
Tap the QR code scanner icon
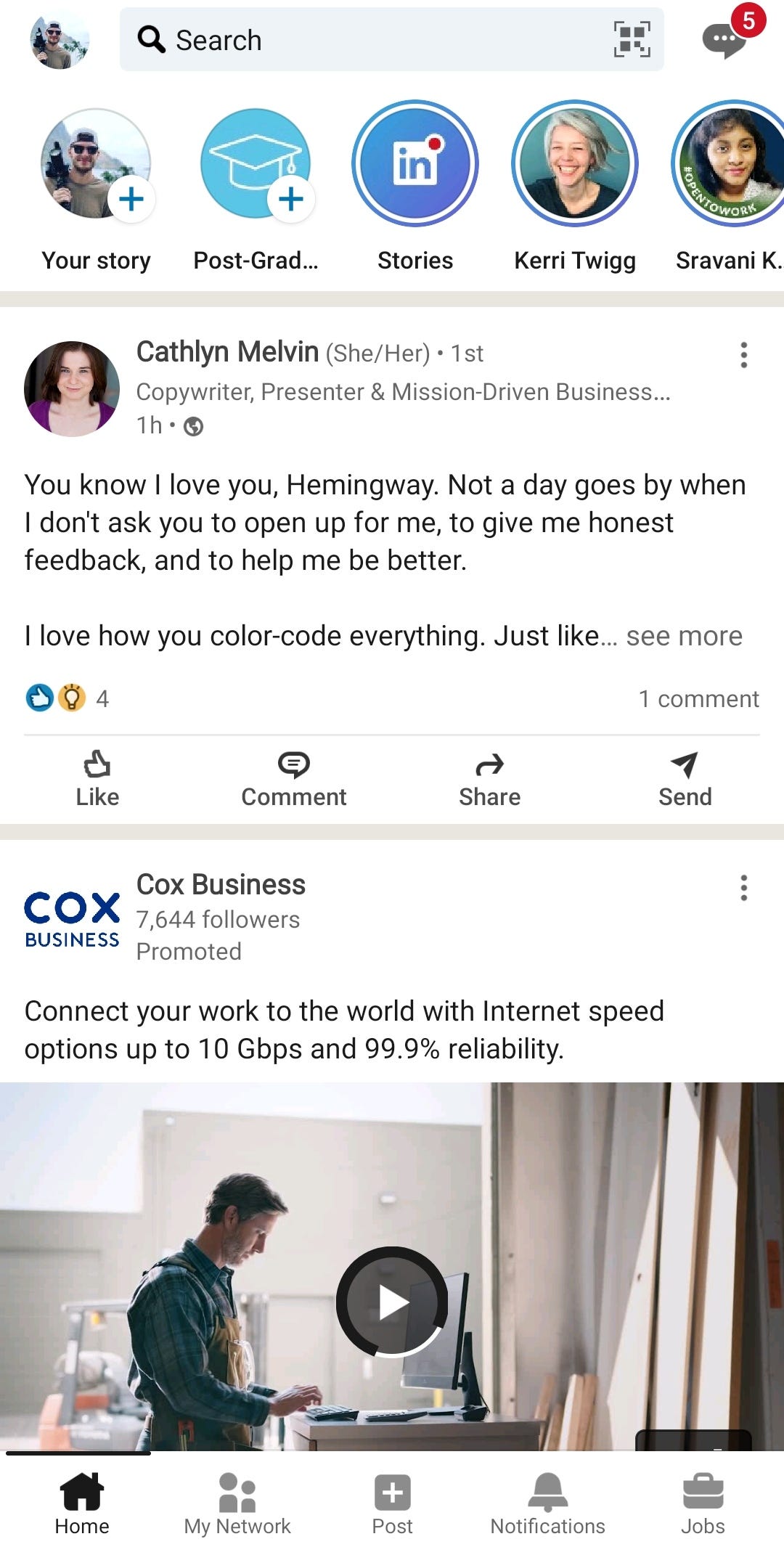tap(632, 39)
